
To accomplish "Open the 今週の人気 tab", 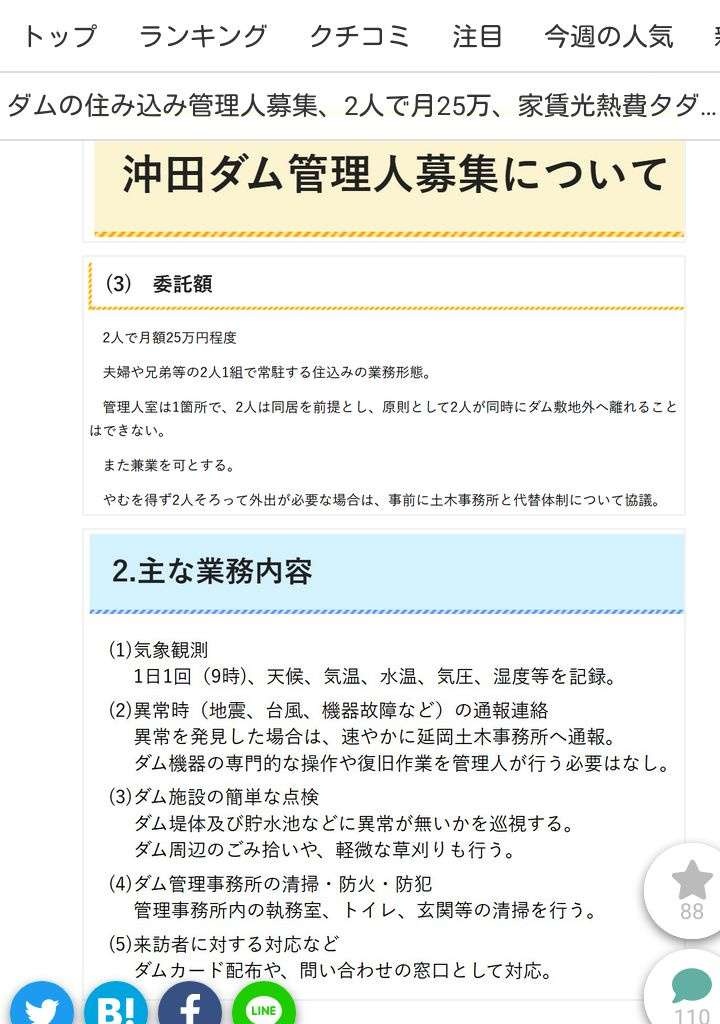I will coord(608,37).
